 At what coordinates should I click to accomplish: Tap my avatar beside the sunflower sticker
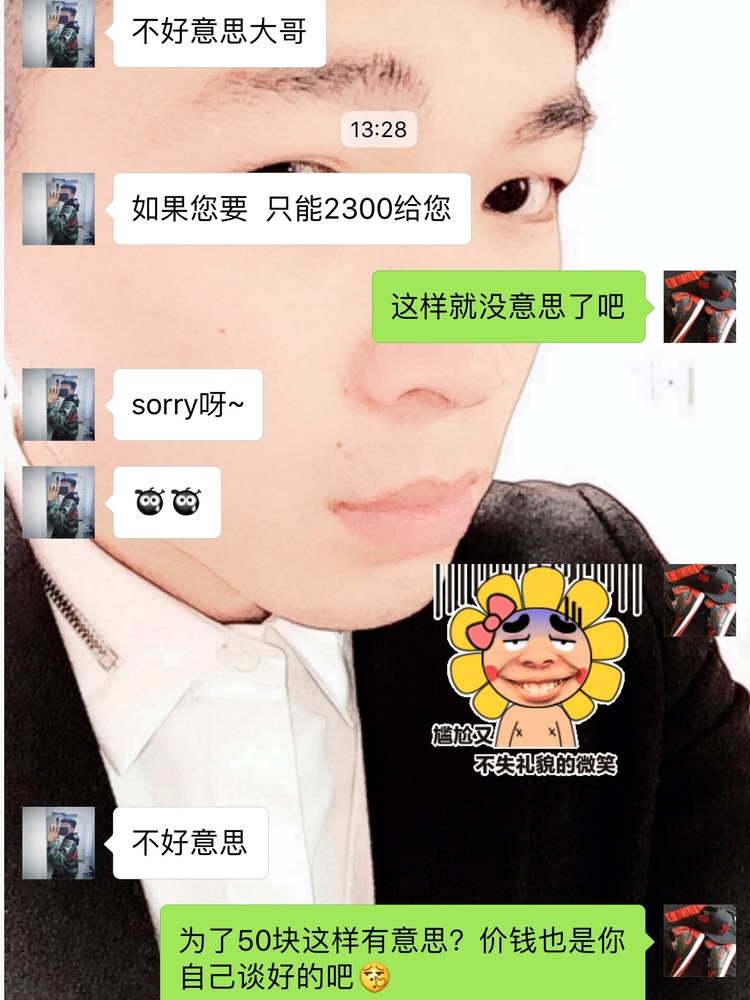tap(699, 600)
